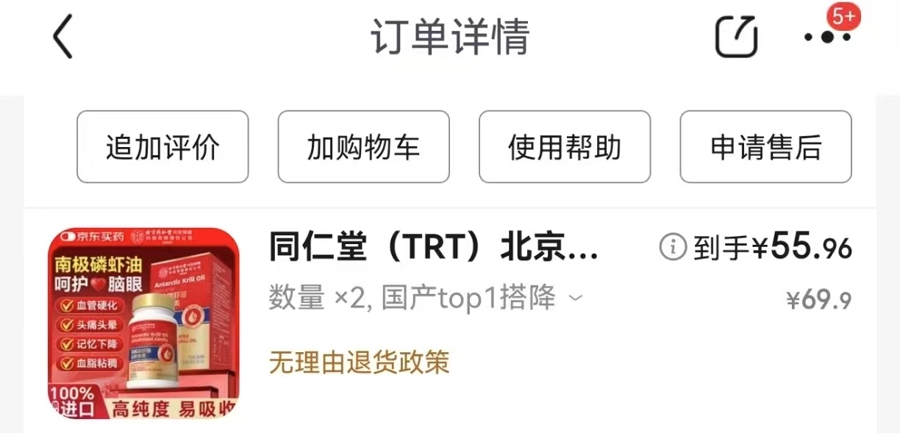Apply for after-sales via 申请售后
The width and height of the screenshot is (900, 433).
tap(766, 148)
